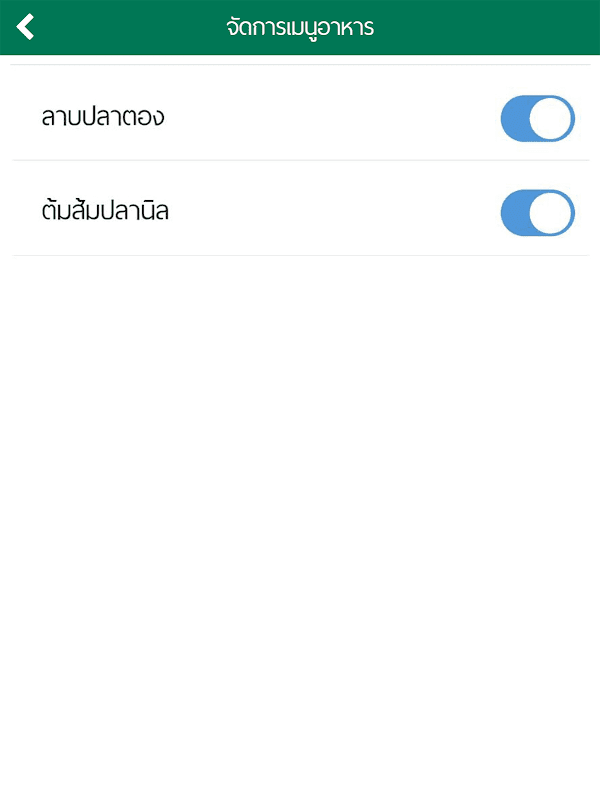The height and width of the screenshot is (800, 600).
Task: Go back using the header arrow
Action: (x=26, y=27)
